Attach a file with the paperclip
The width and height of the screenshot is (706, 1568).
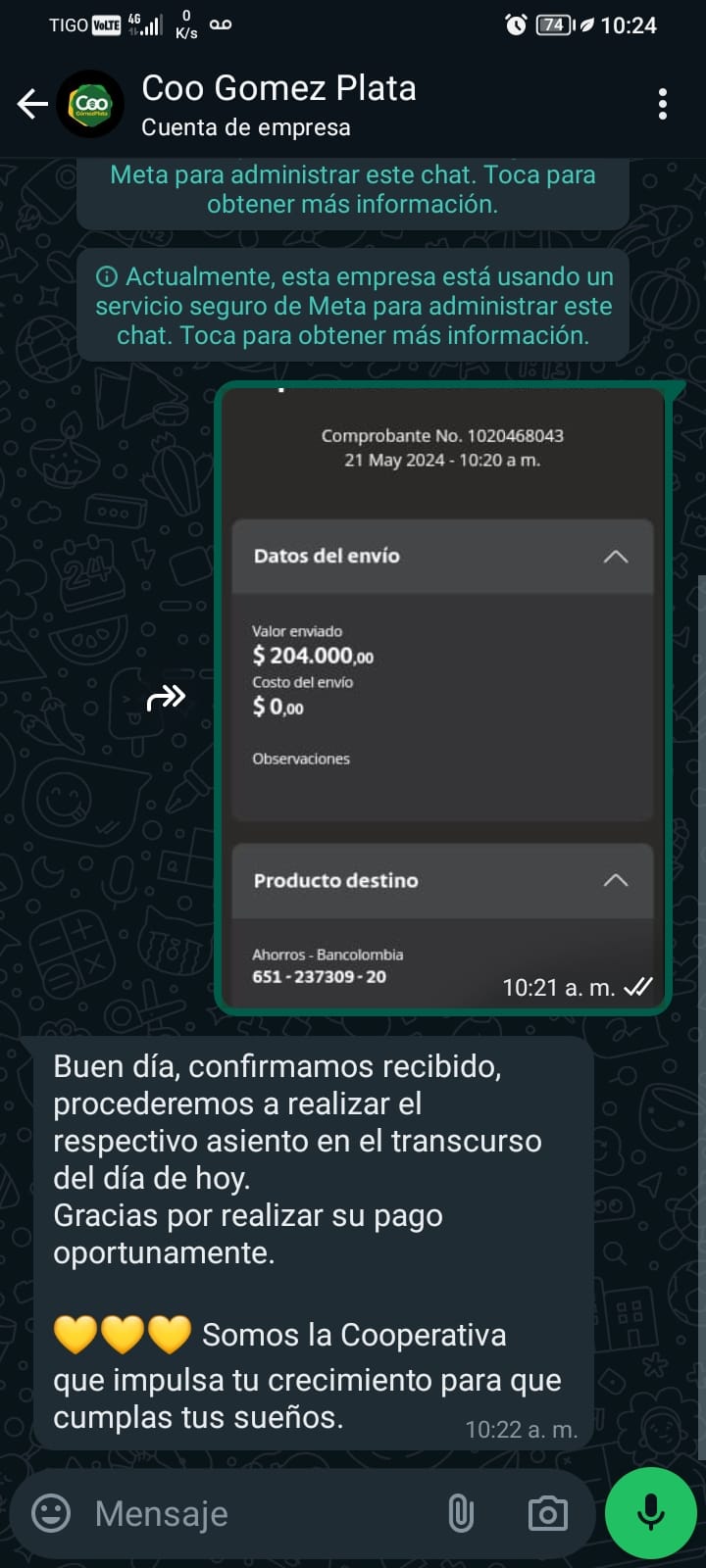point(461,1513)
